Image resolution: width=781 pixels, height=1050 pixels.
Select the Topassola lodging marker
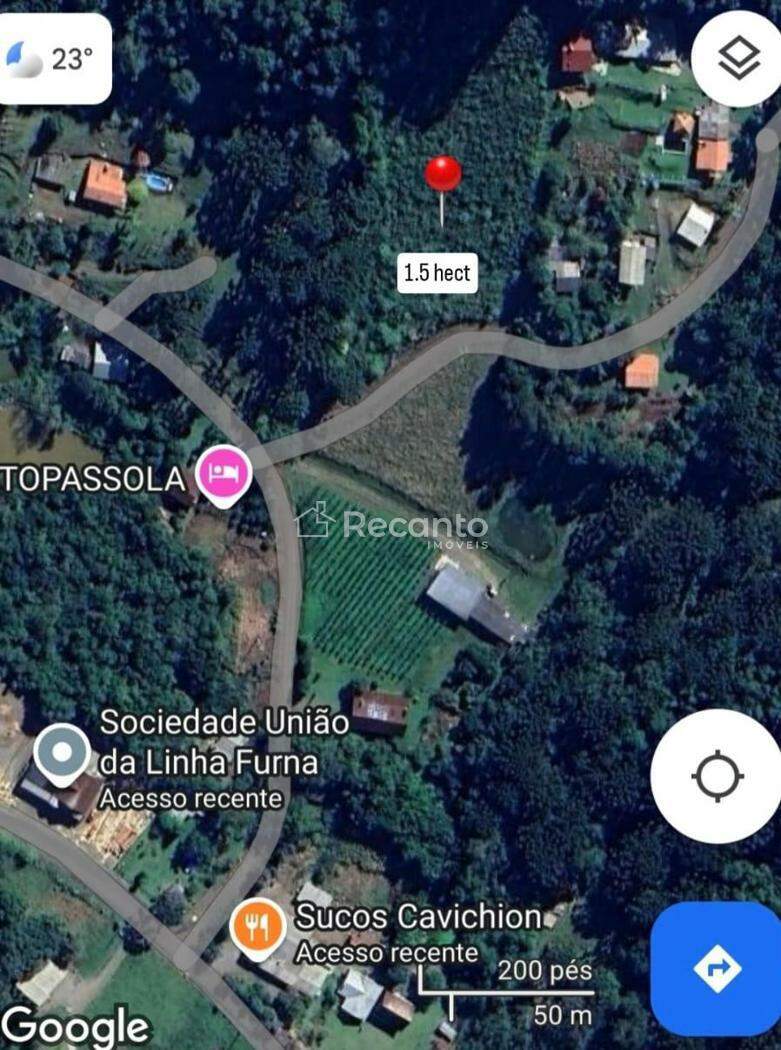point(223,475)
